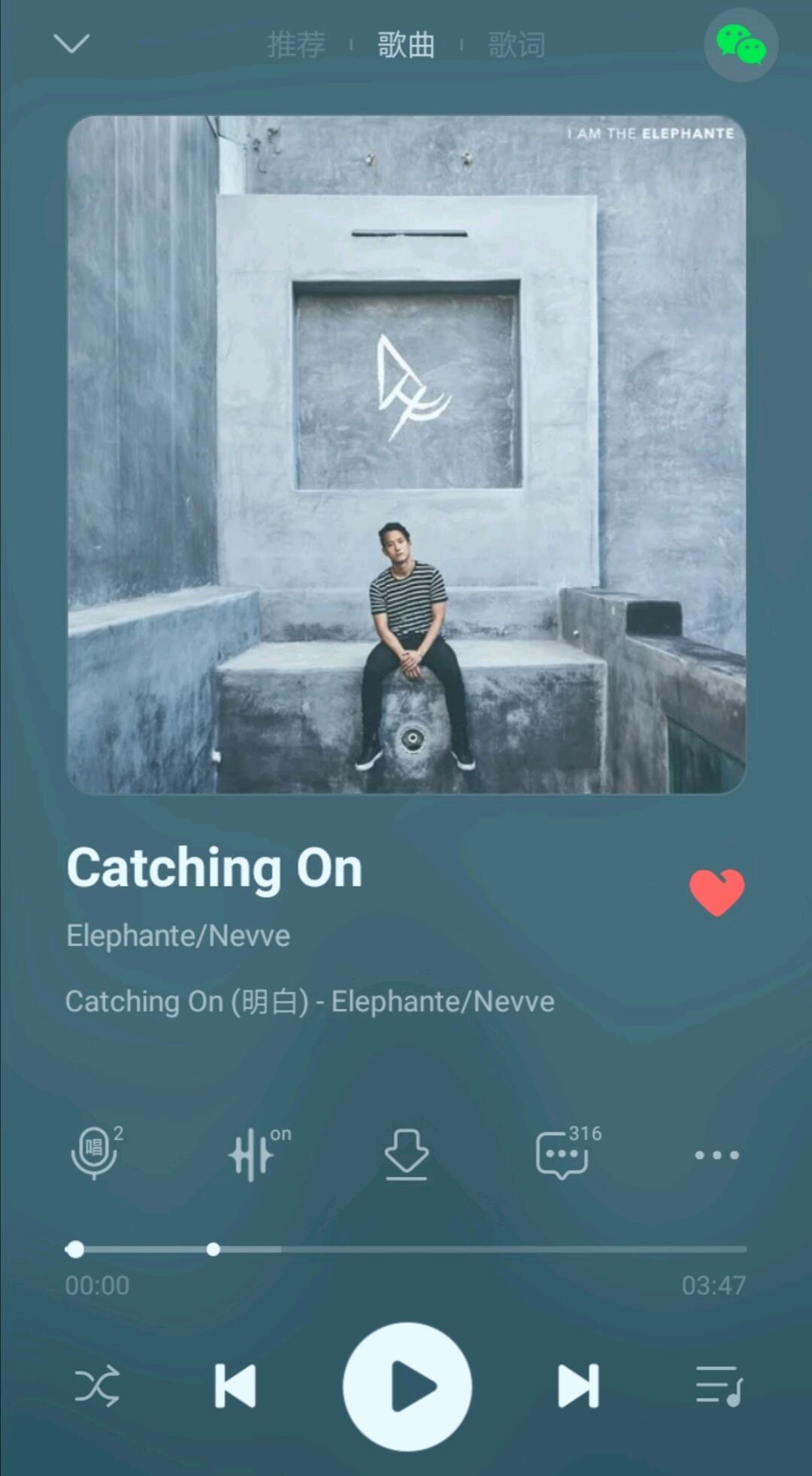Unlike Catching On with the heart icon
This screenshot has height=1476, width=812.
[x=717, y=893]
